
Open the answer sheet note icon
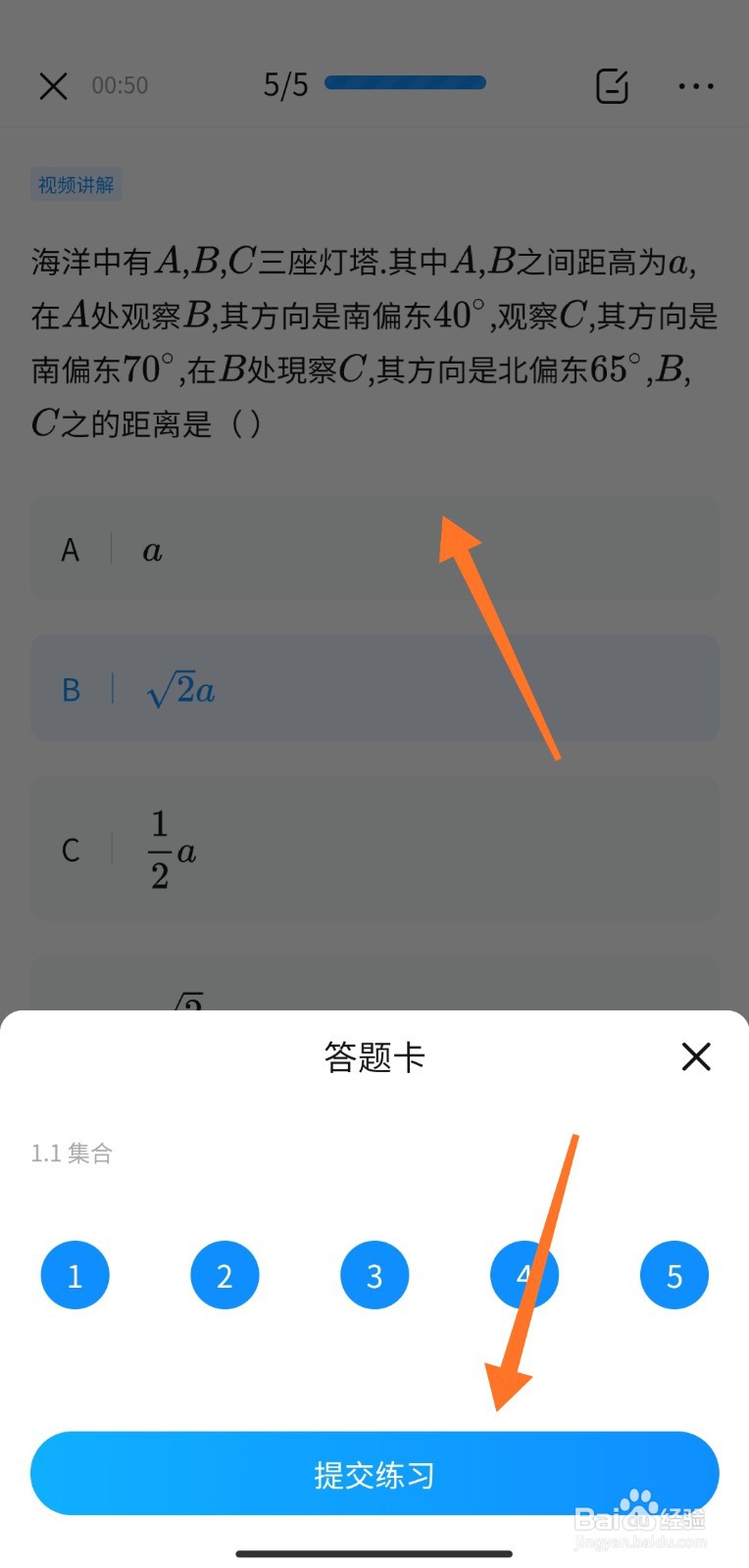(x=611, y=86)
